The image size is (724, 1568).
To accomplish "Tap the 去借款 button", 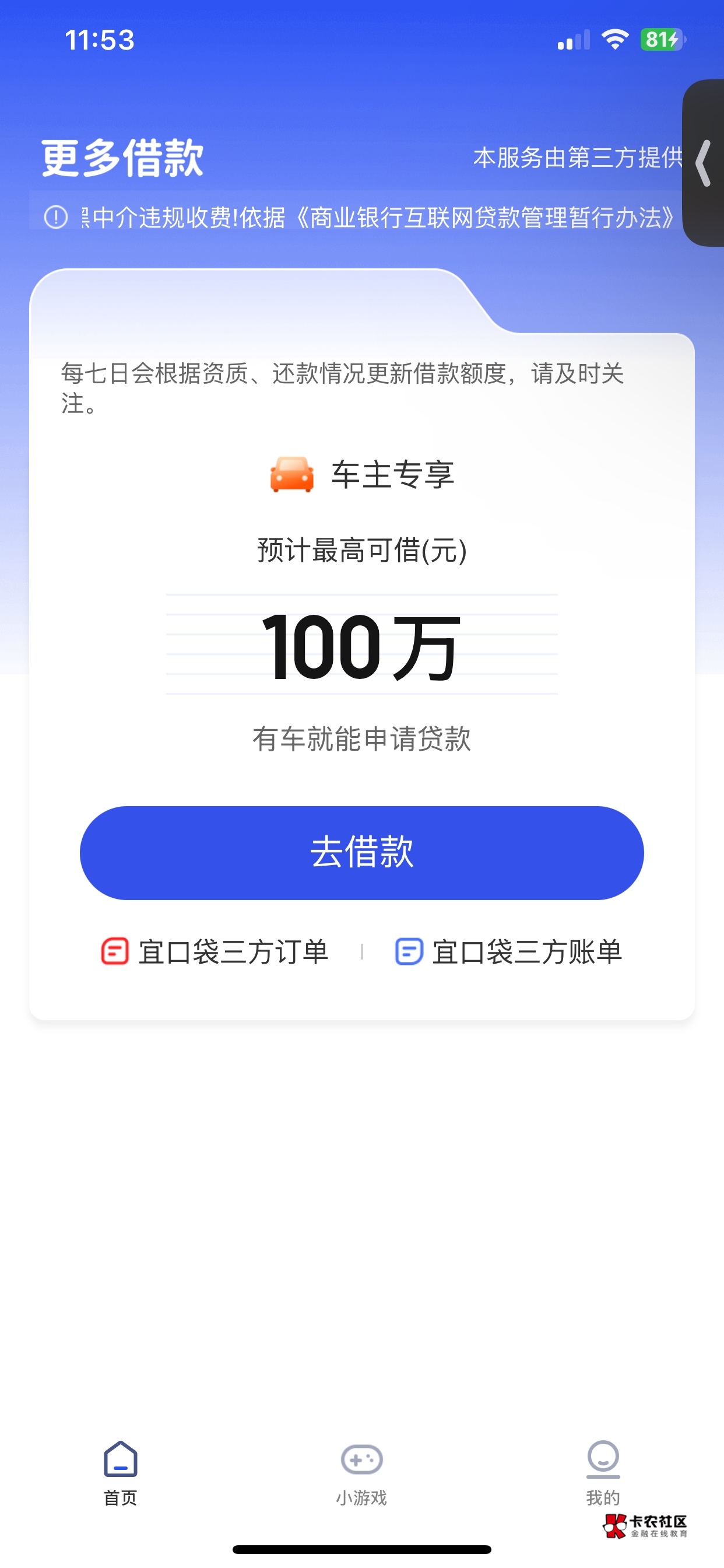I will 361,852.
